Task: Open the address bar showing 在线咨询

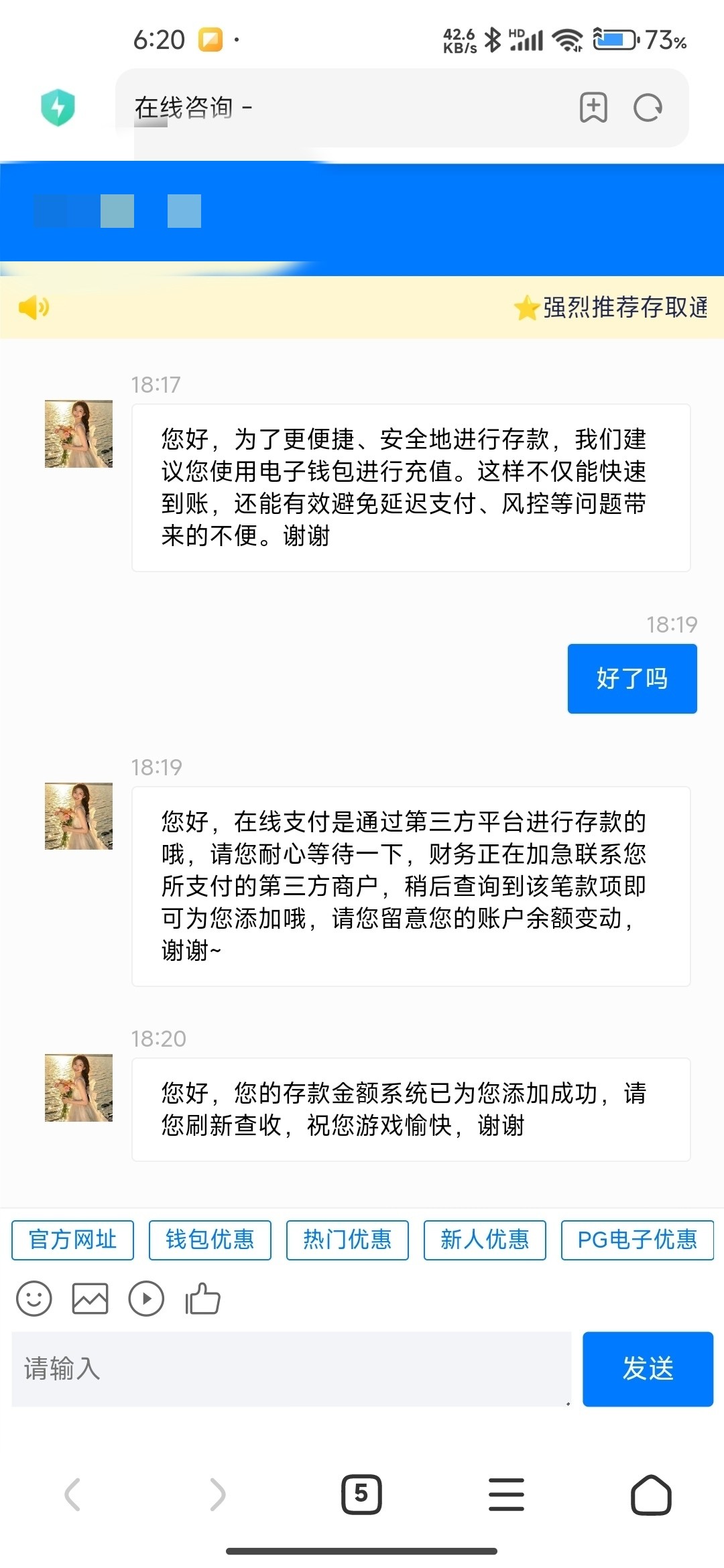Action: [x=335, y=107]
